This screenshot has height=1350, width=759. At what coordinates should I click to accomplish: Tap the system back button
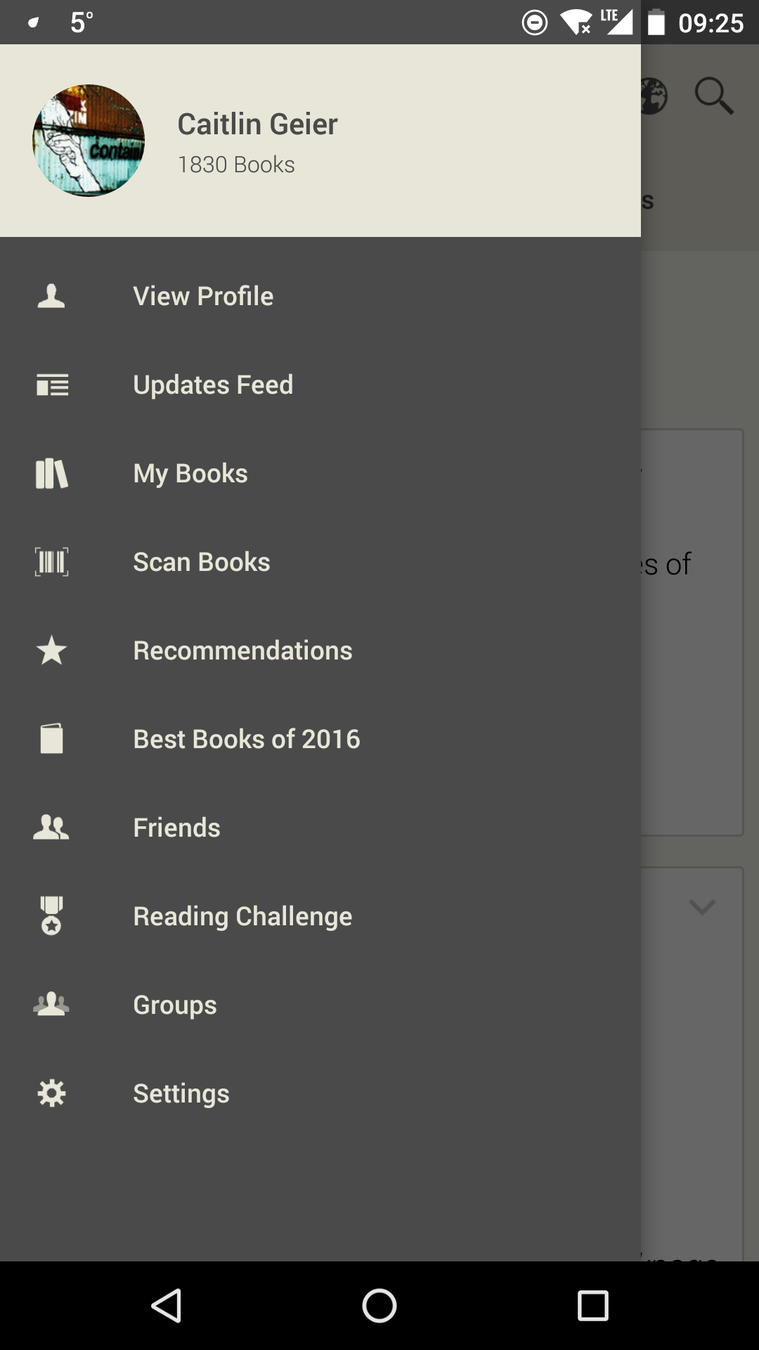(166, 1305)
